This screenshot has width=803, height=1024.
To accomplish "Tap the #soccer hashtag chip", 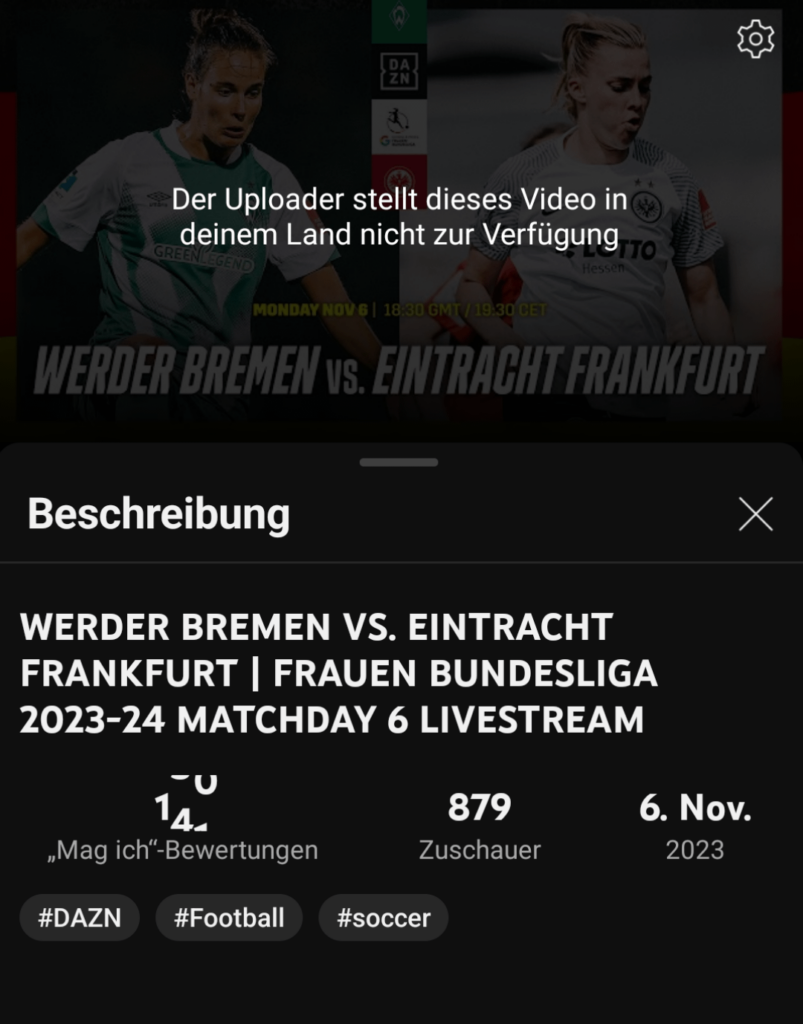I will tap(383, 917).
